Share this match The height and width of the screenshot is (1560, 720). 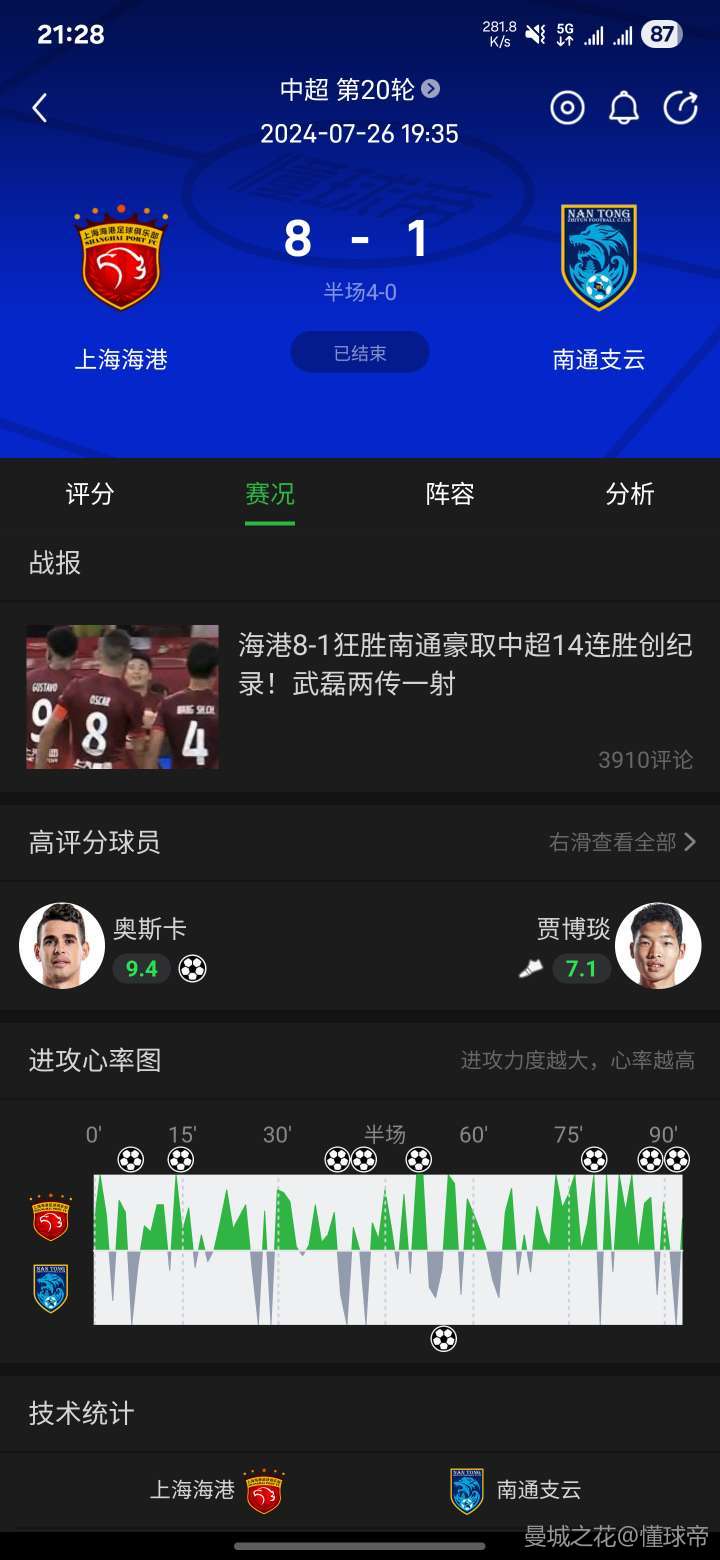pyautogui.click(x=681, y=108)
